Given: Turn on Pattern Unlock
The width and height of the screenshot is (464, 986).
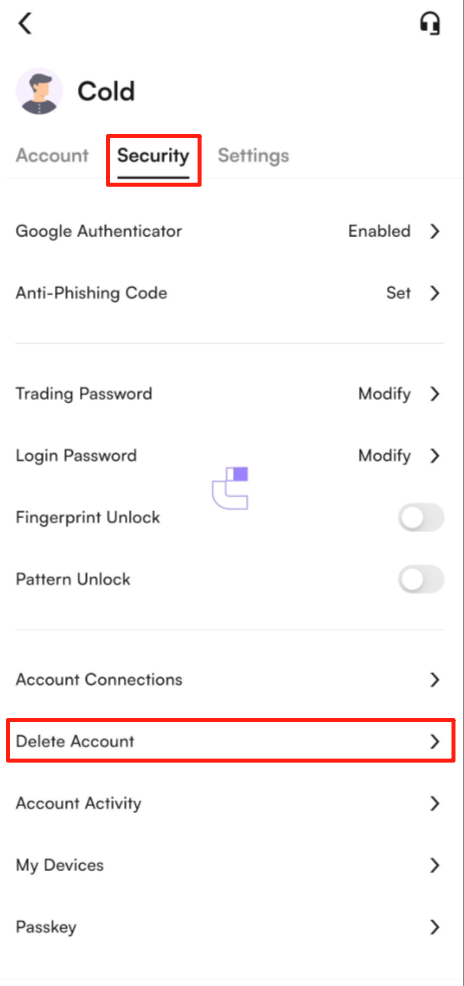Looking at the screenshot, I should click(x=421, y=579).
